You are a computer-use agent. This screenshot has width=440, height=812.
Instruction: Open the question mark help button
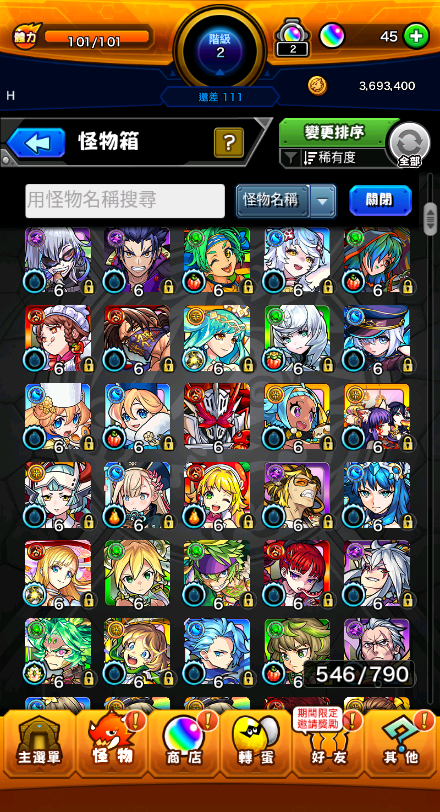[x=229, y=142]
